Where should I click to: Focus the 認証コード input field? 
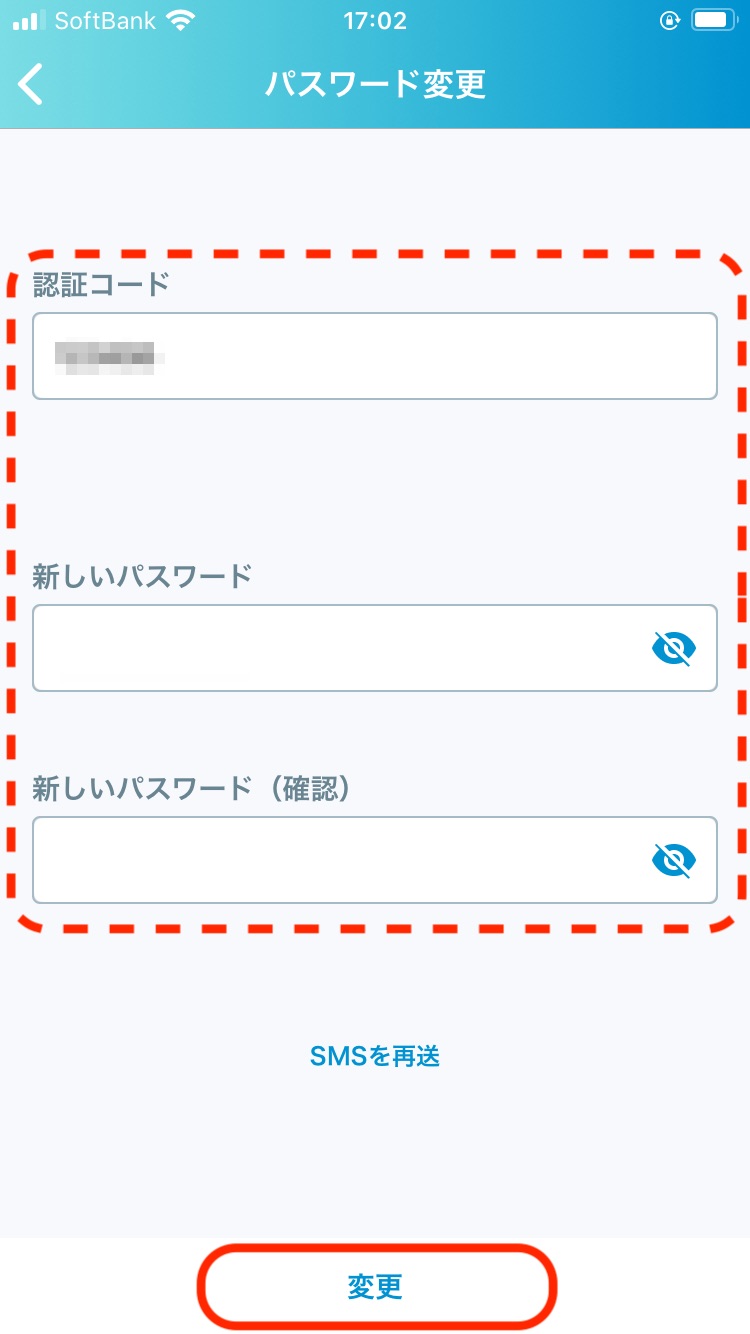pyautogui.click(x=374, y=356)
